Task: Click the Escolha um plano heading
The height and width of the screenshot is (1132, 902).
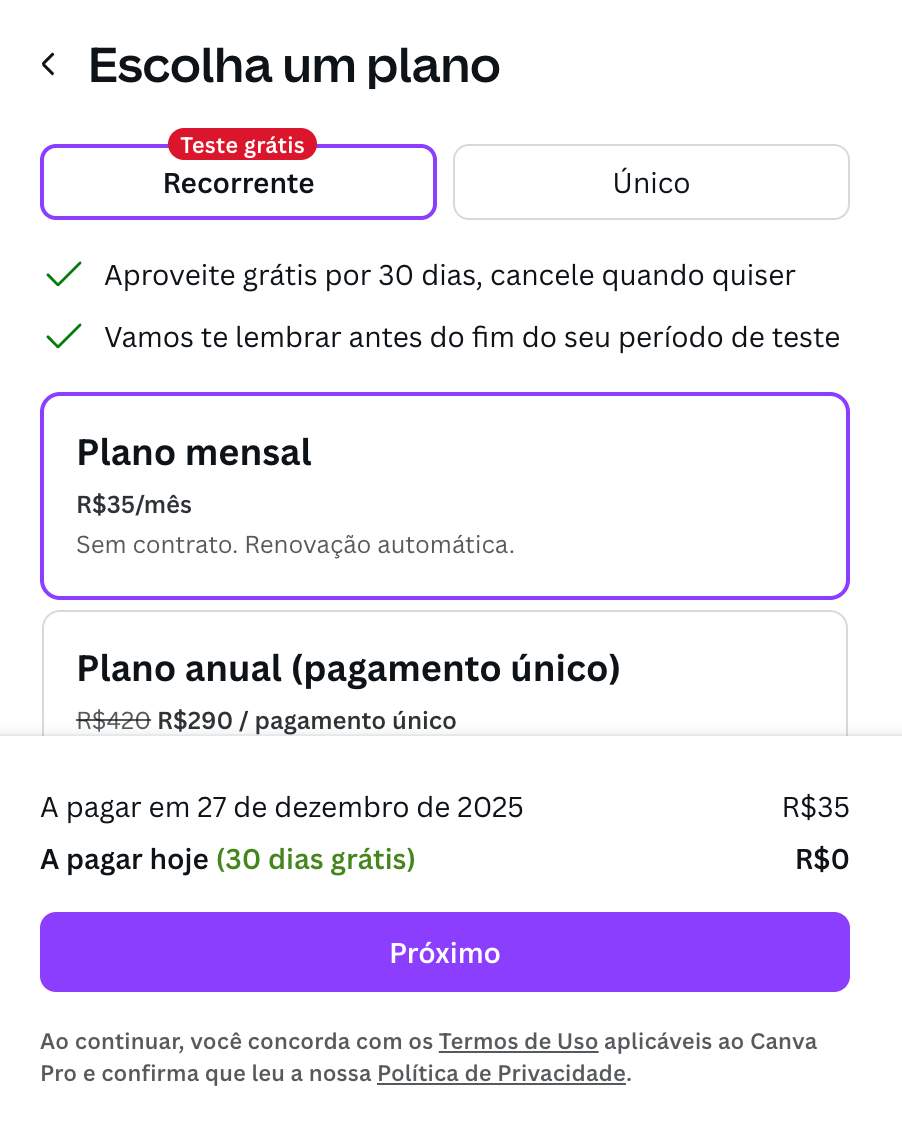Action: (294, 64)
